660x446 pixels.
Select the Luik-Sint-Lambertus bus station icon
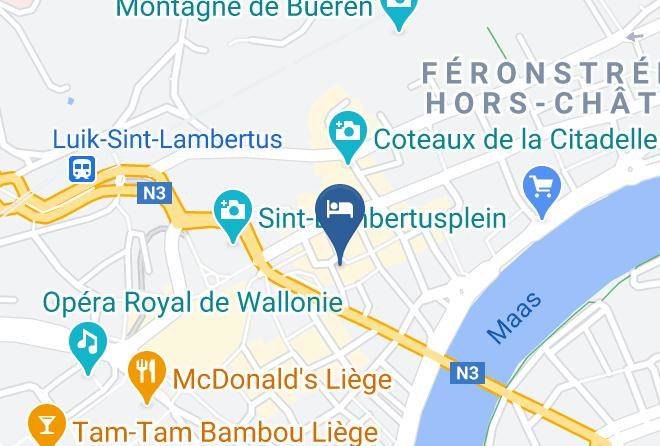(82, 169)
